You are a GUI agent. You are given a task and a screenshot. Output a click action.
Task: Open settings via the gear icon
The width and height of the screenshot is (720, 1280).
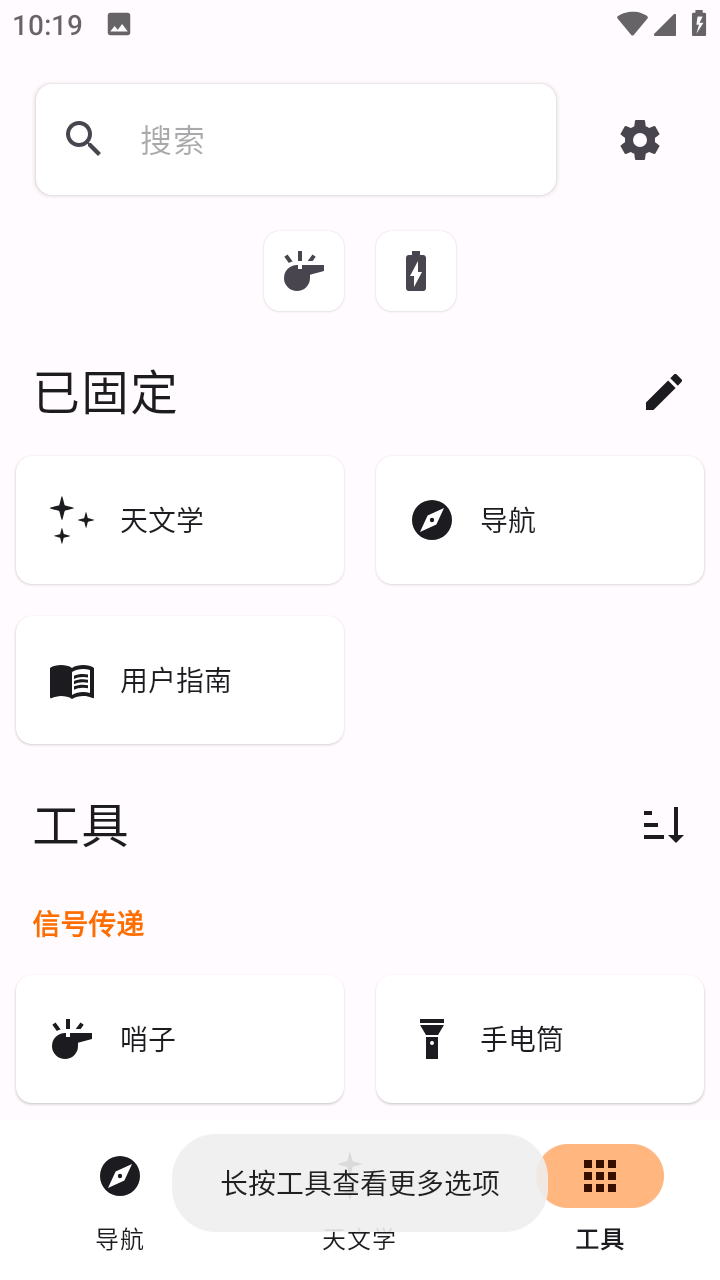[x=640, y=139]
